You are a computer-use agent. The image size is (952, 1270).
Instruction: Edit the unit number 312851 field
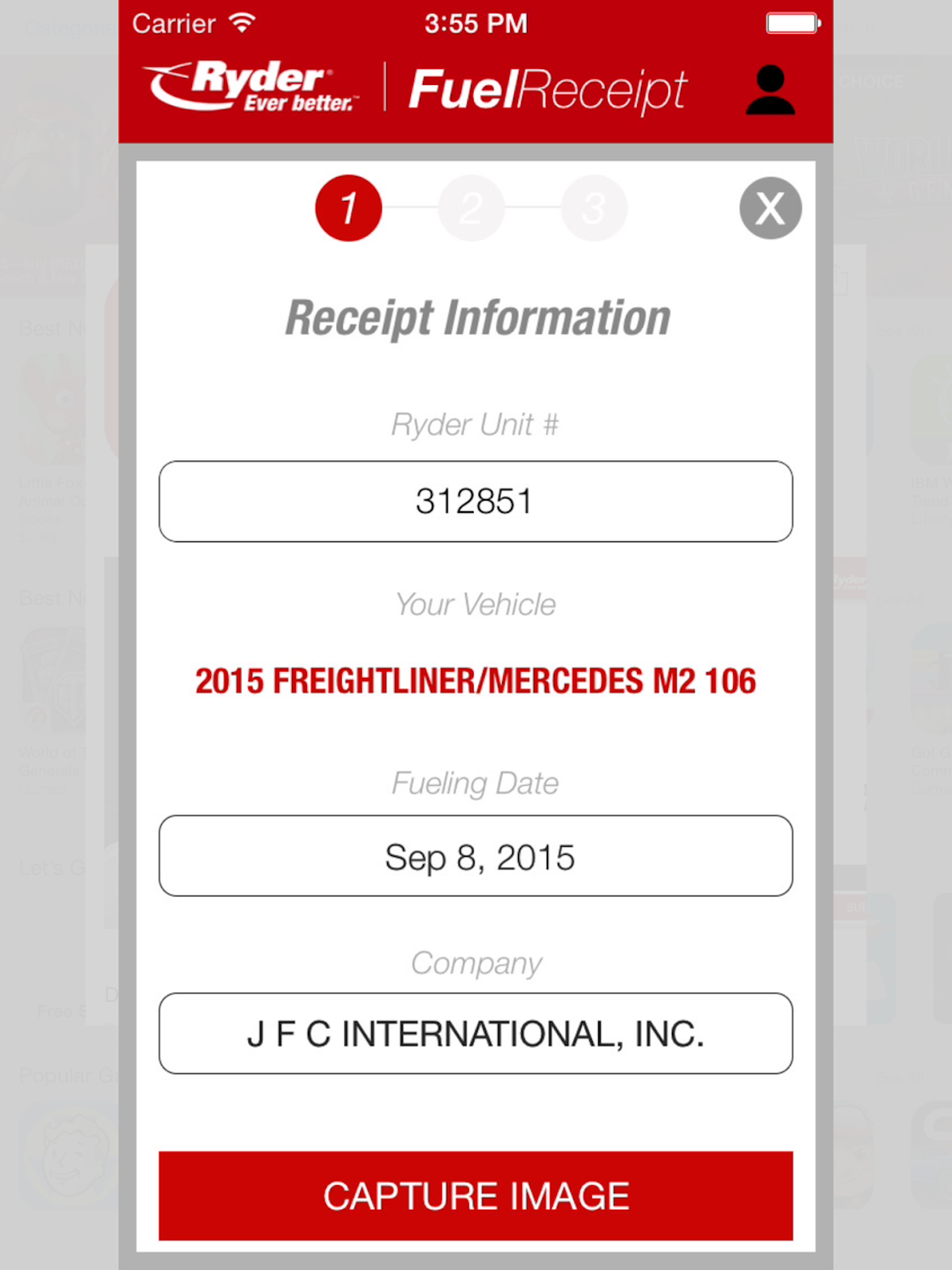point(474,501)
